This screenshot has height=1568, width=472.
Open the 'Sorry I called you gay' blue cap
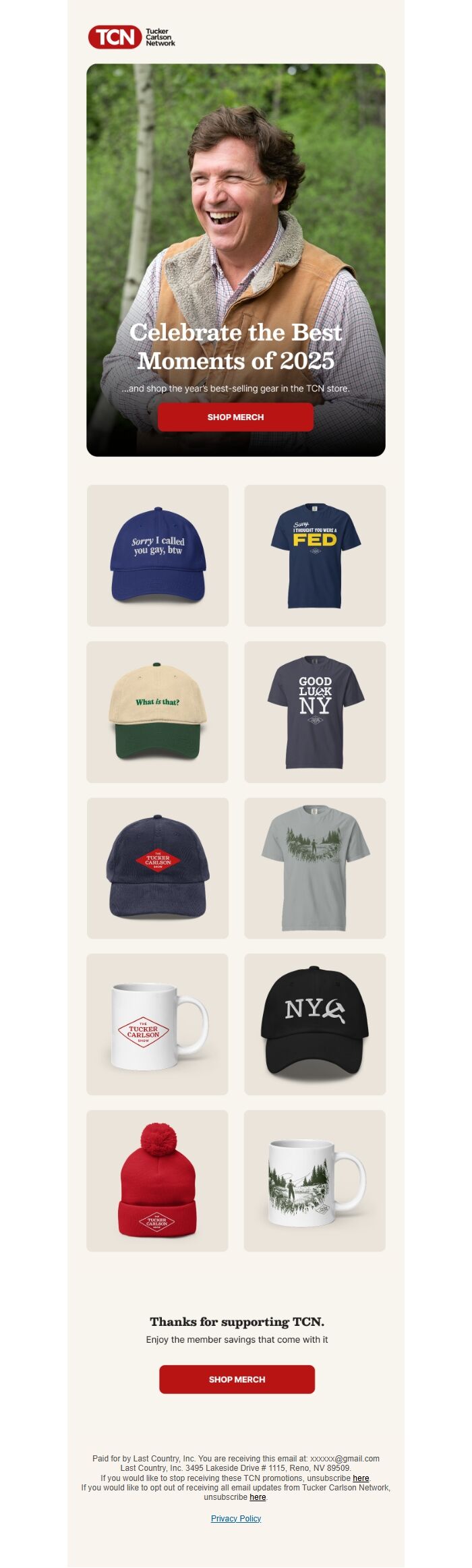tap(158, 555)
